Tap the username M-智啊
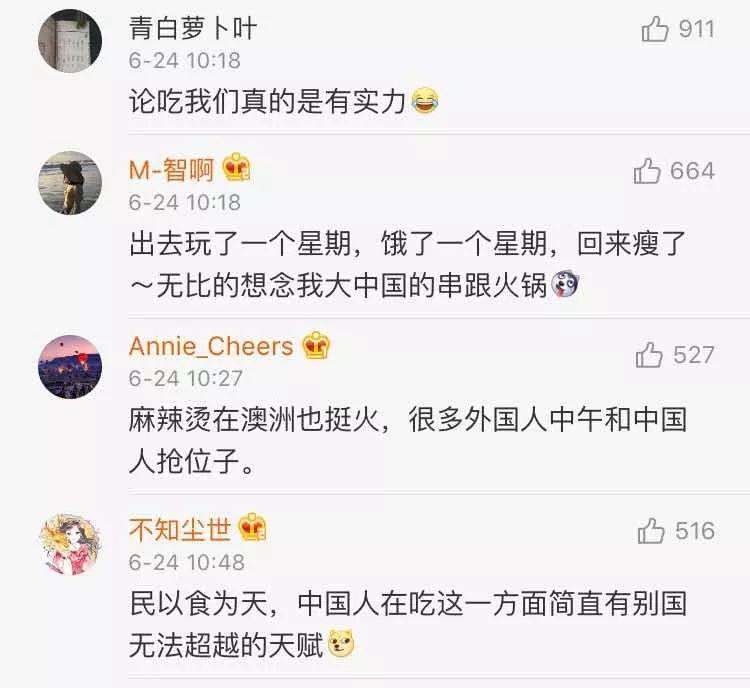The image size is (750, 688). coord(171,170)
